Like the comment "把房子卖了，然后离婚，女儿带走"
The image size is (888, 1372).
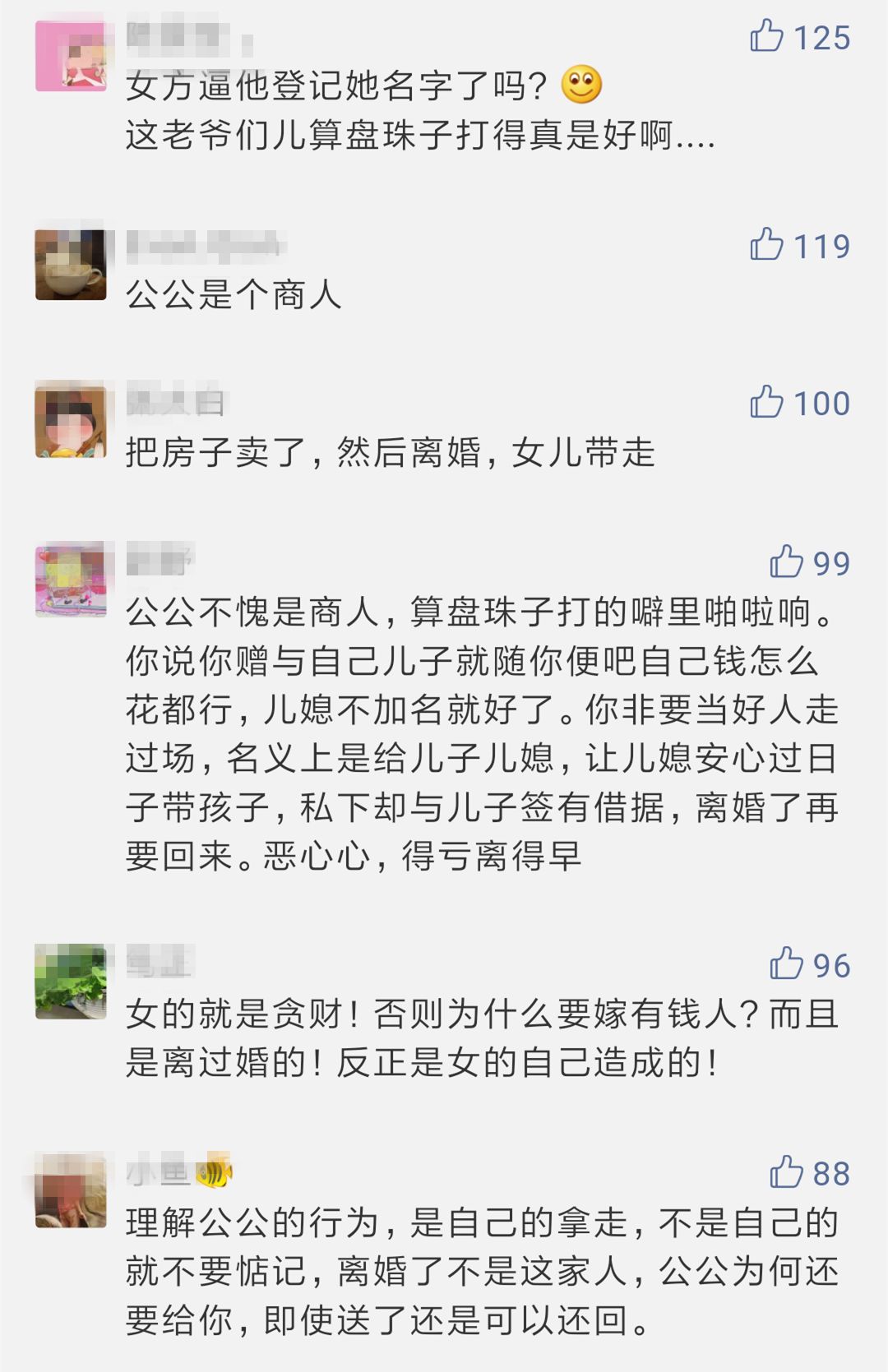766,402
